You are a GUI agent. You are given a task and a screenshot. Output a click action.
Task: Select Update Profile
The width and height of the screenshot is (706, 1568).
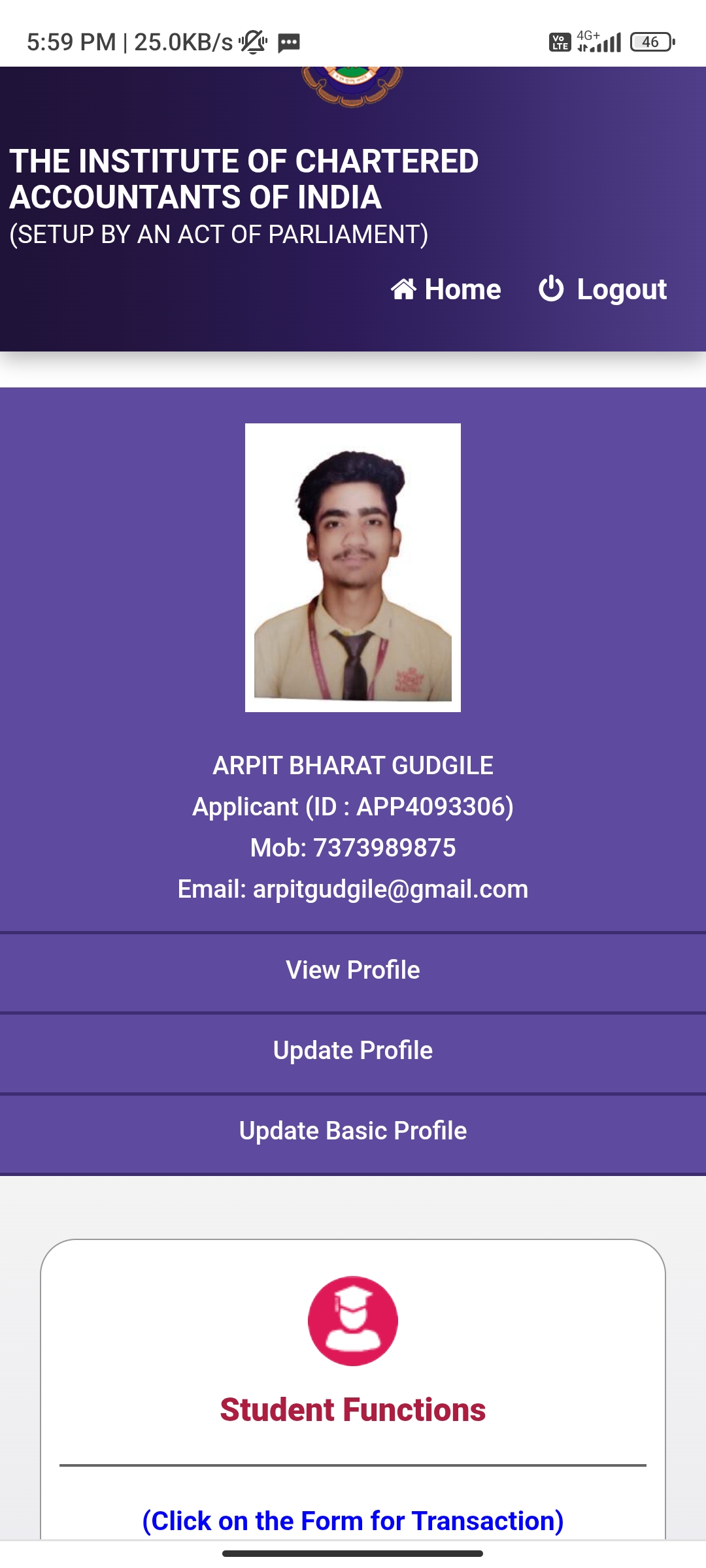click(x=353, y=1051)
